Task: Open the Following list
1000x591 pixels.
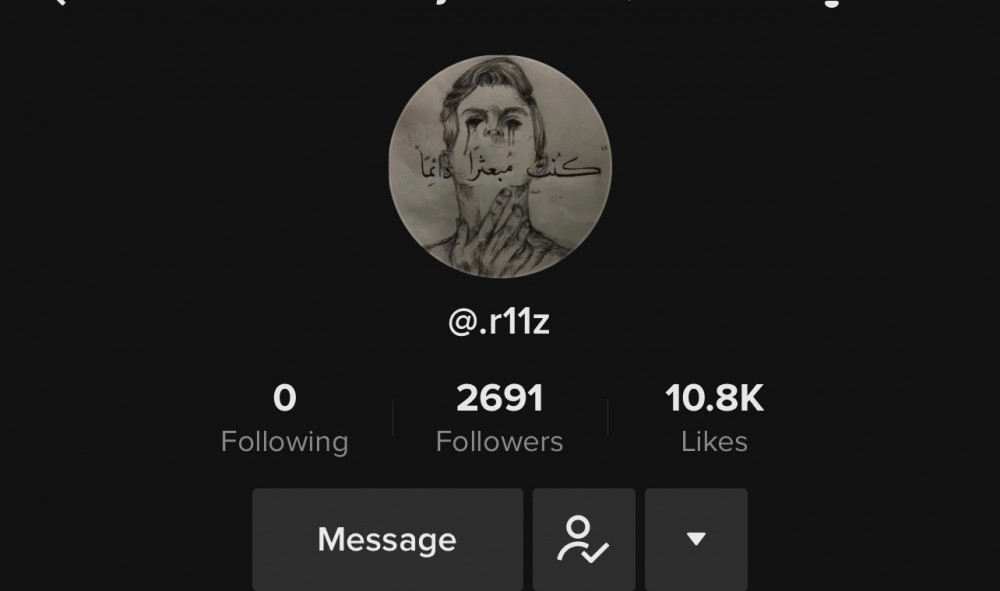Action: (284, 419)
